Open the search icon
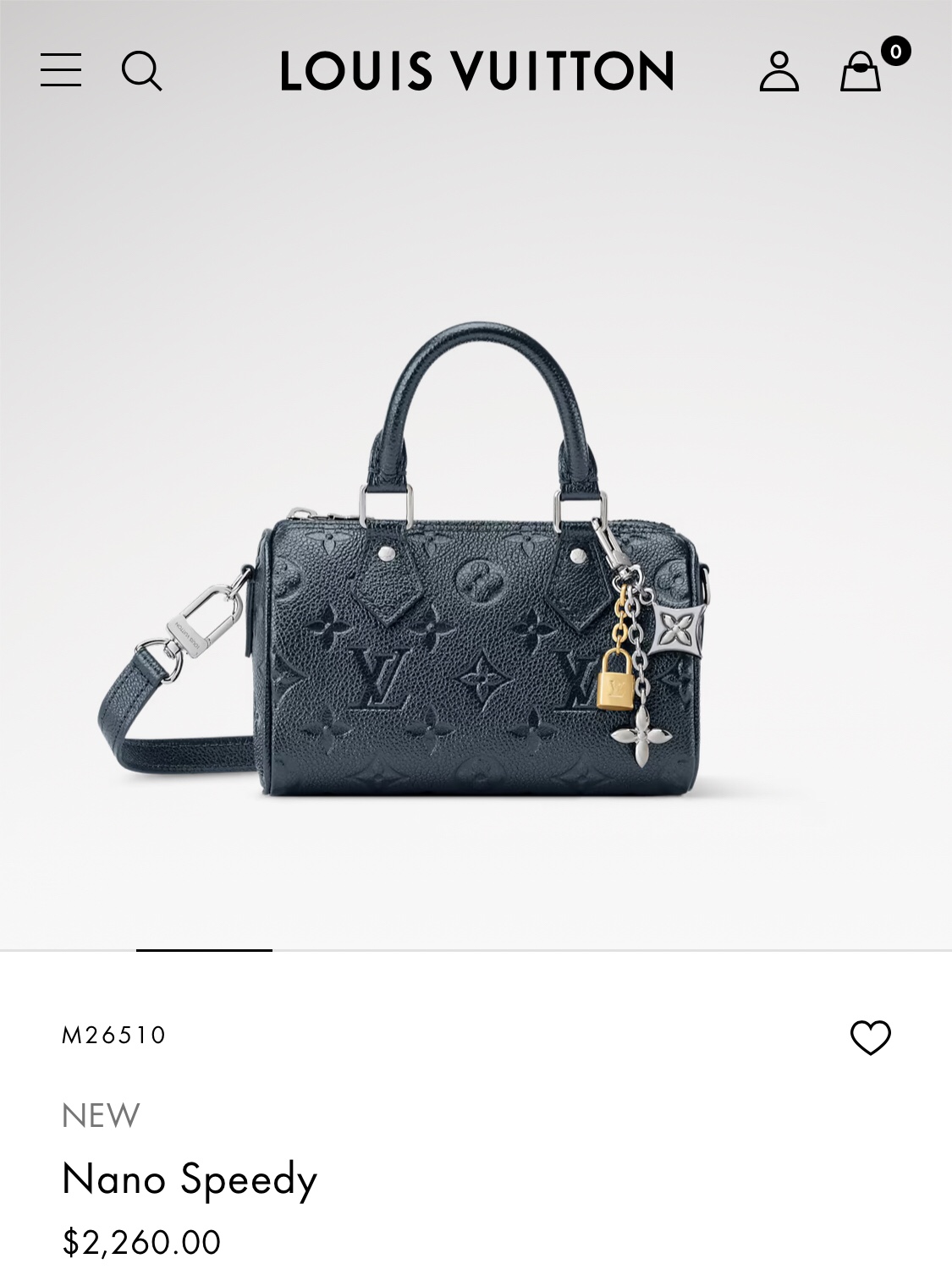 pos(141,70)
